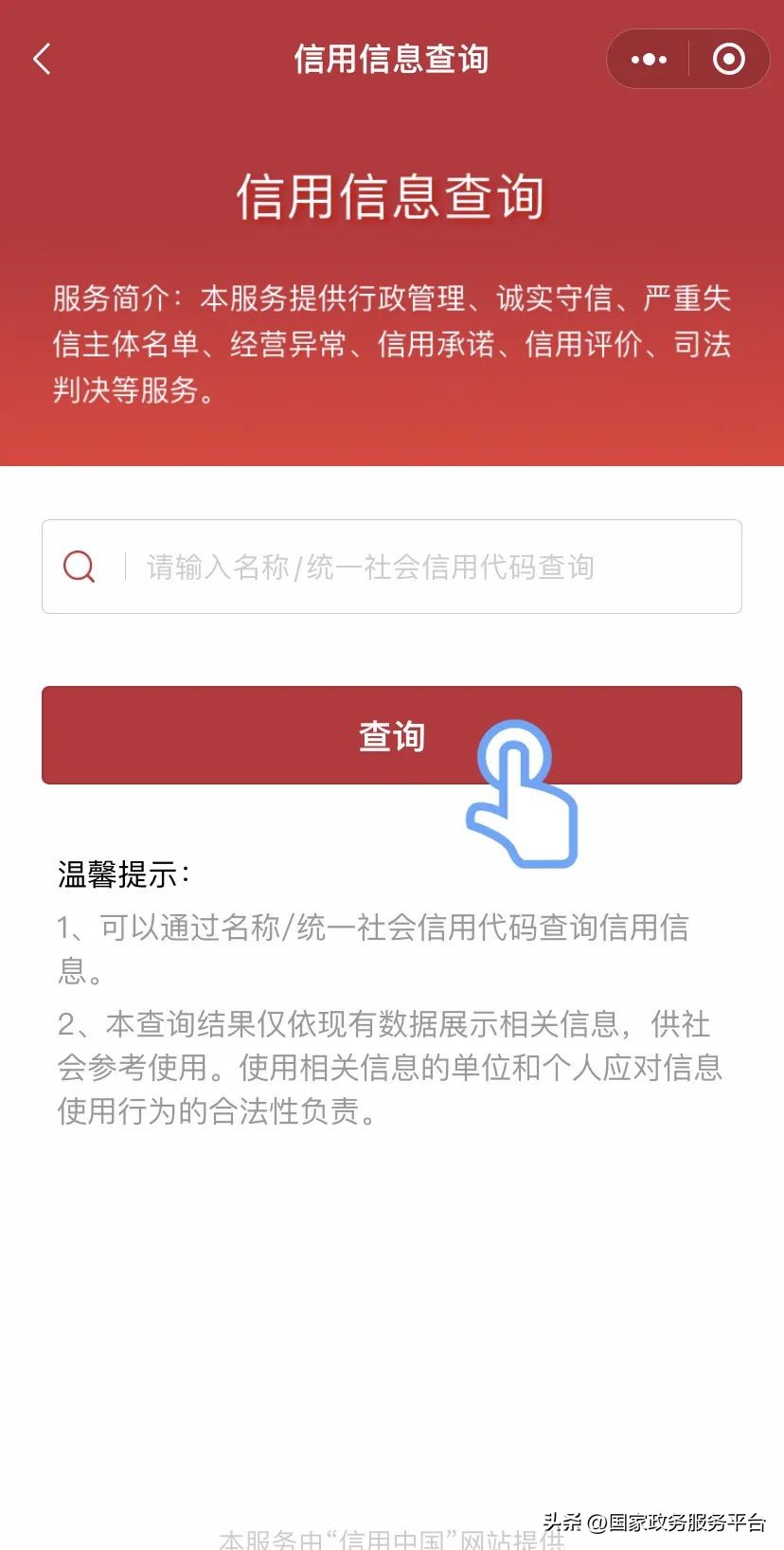Click the navigation bar title 信用信息查询
This screenshot has width=784, height=1550.
click(391, 59)
